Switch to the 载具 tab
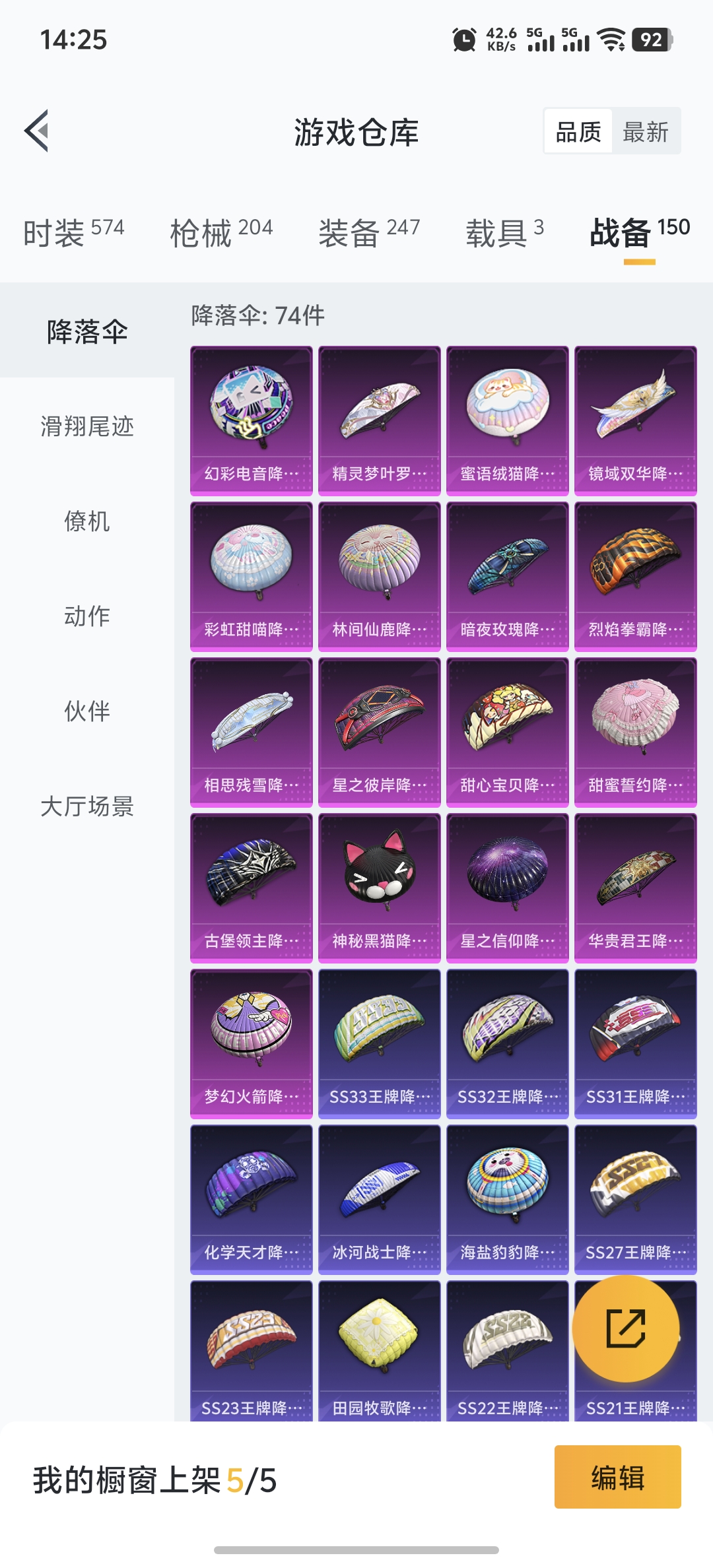The height and width of the screenshot is (1568, 713). pos(504,232)
